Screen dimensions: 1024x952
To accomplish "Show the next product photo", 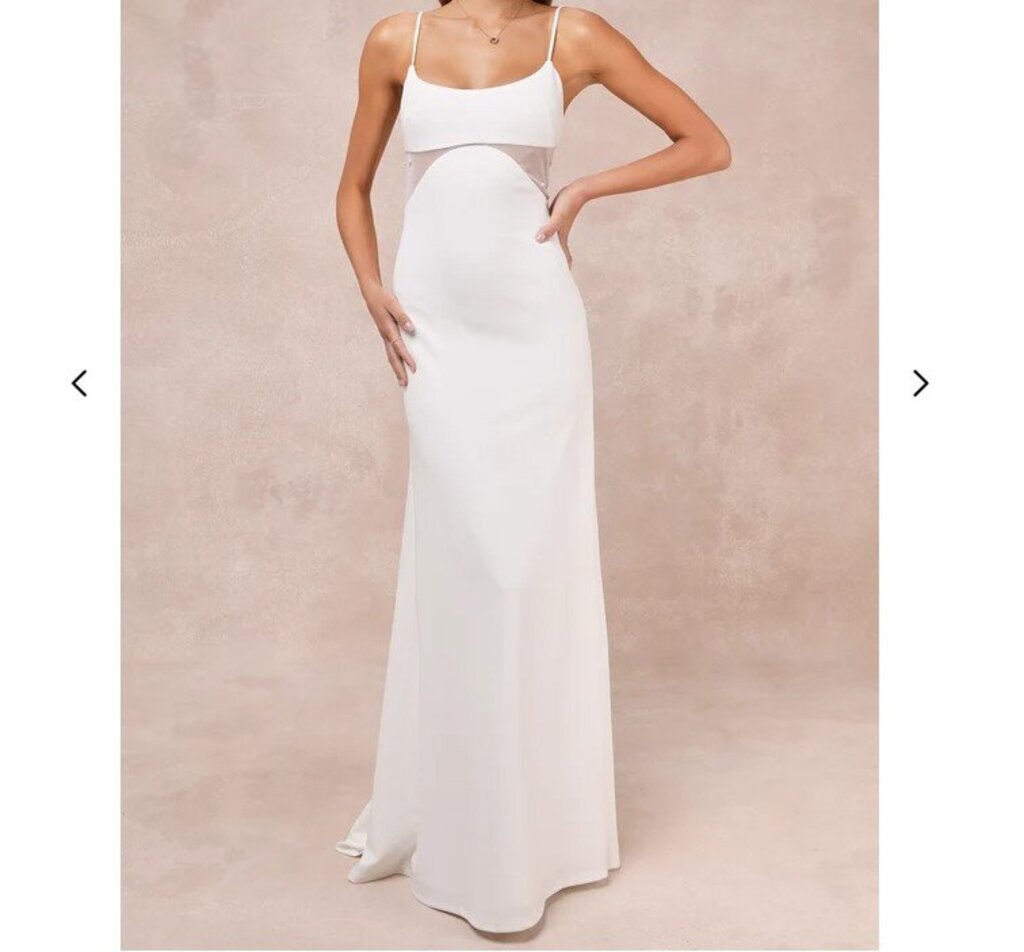I will point(920,383).
